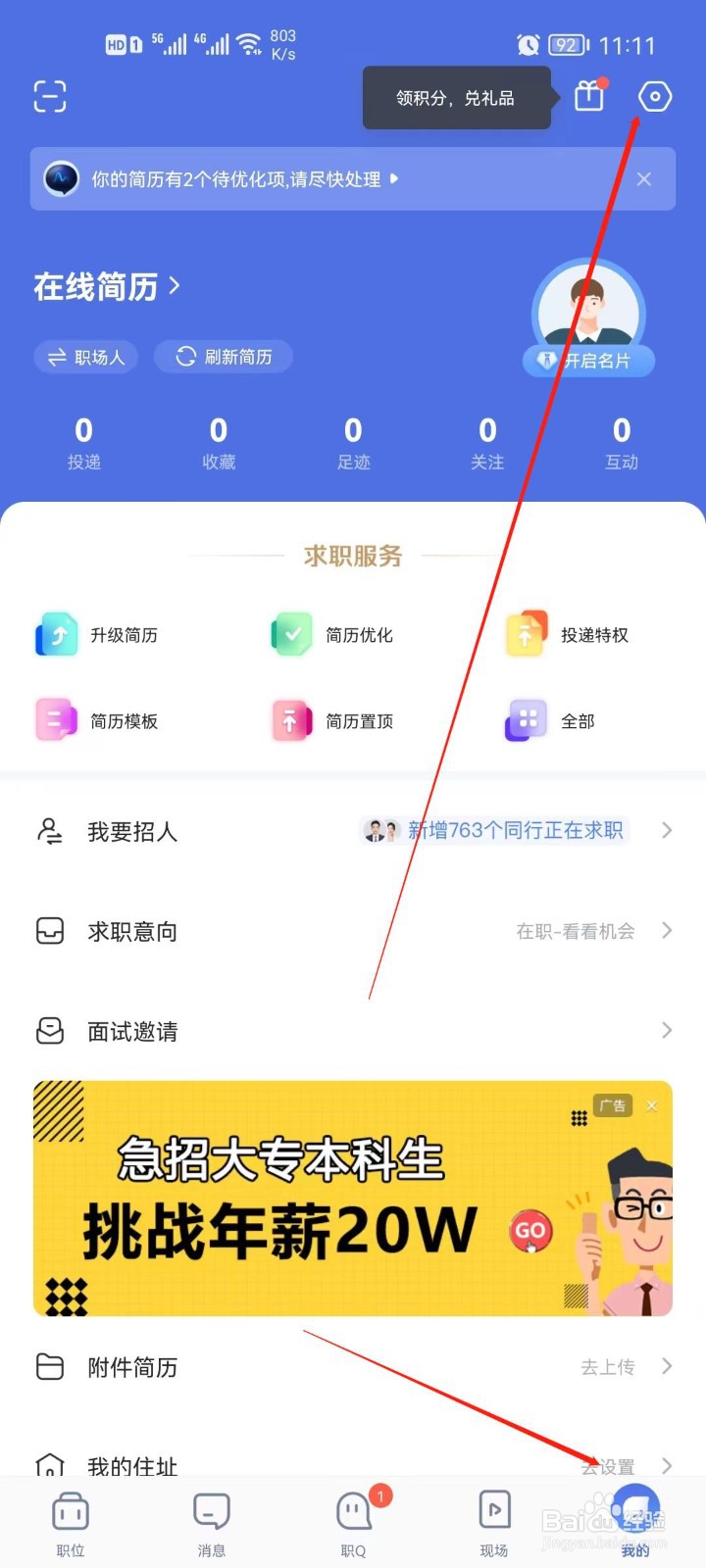Open 全部 to view all services
The width and height of the screenshot is (706, 1568).
click(x=526, y=720)
